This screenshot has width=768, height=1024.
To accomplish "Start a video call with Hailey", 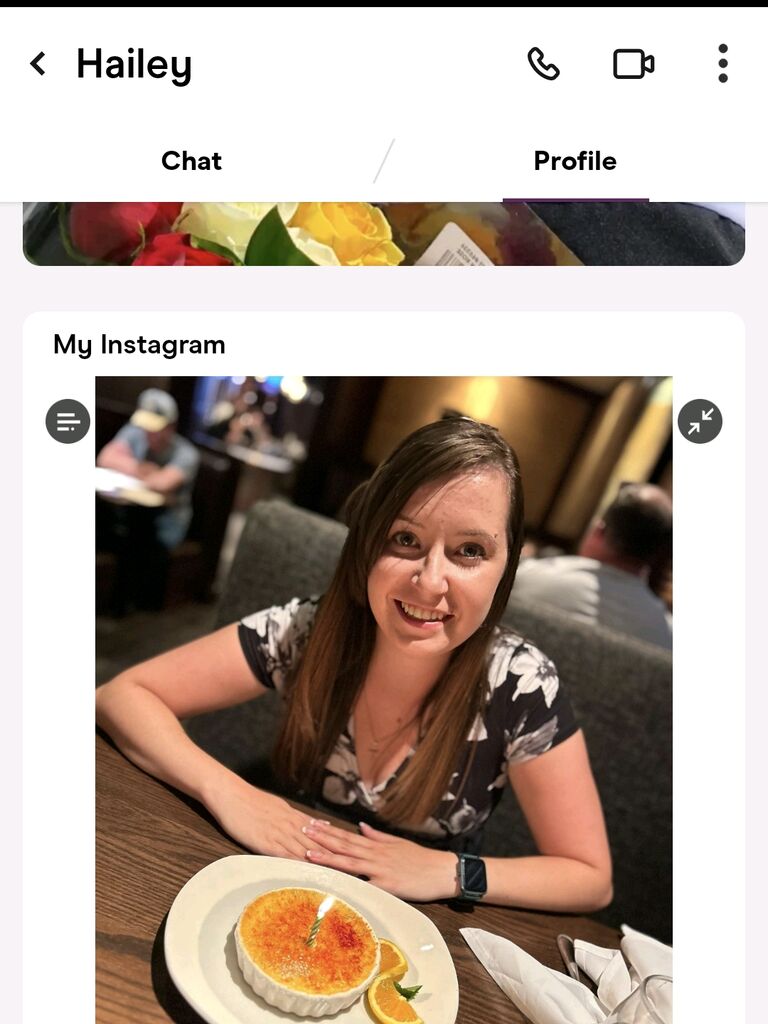I will pyautogui.click(x=633, y=64).
